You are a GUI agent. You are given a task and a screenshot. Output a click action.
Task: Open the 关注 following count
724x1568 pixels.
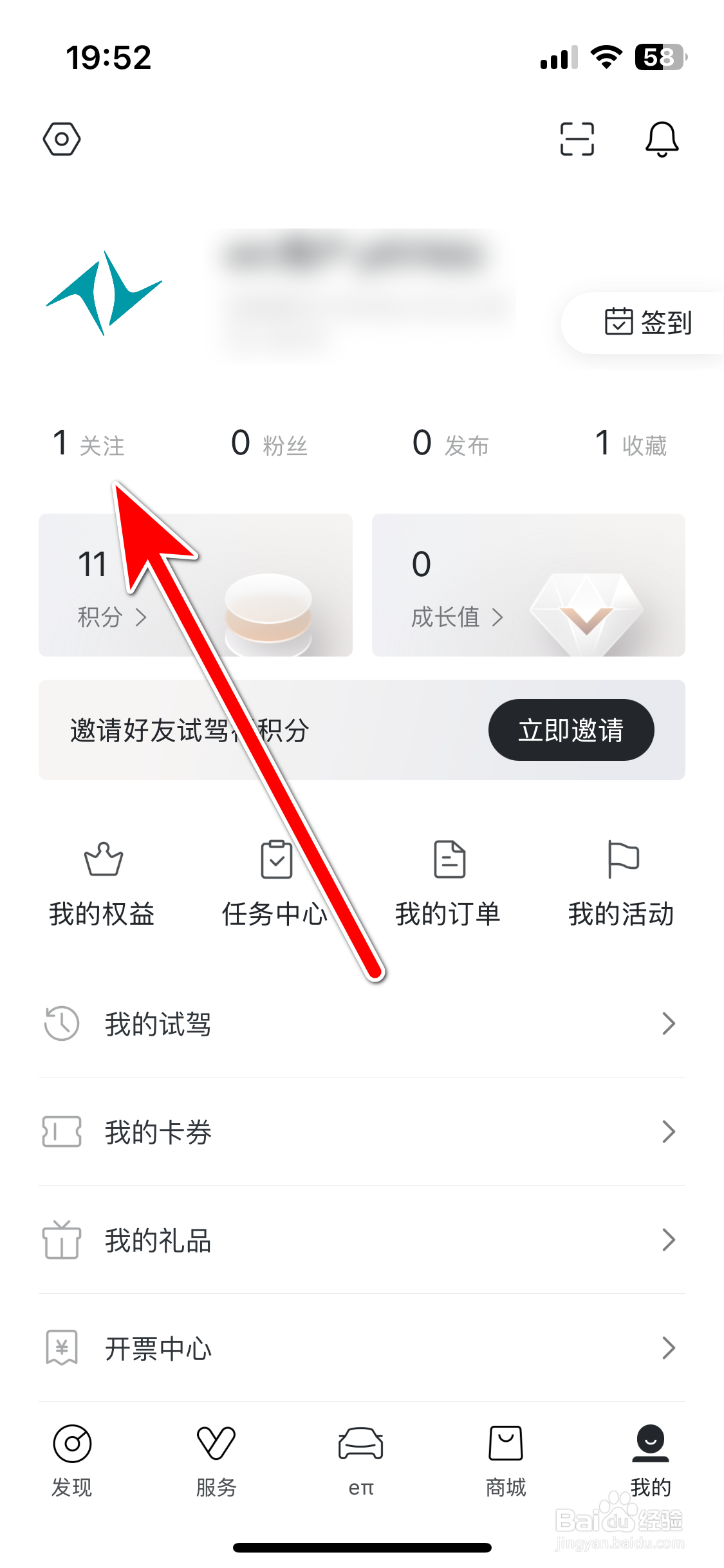[90, 443]
